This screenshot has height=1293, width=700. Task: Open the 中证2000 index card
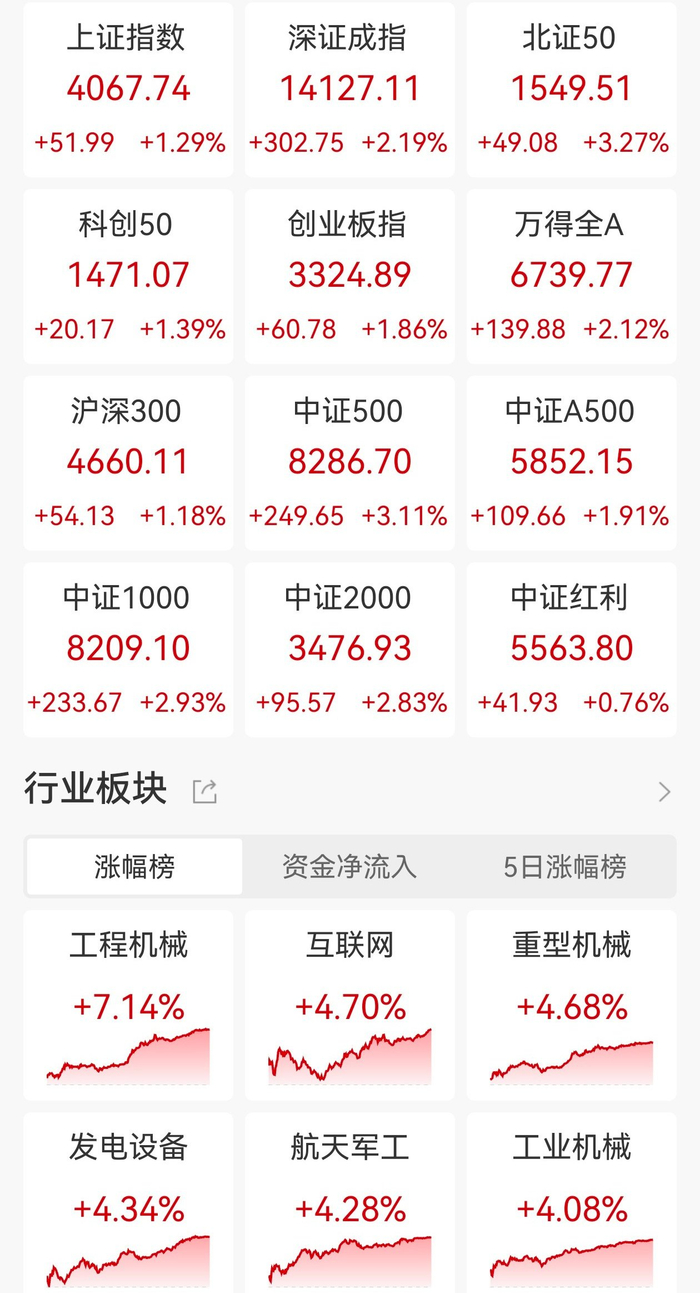[349, 650]
